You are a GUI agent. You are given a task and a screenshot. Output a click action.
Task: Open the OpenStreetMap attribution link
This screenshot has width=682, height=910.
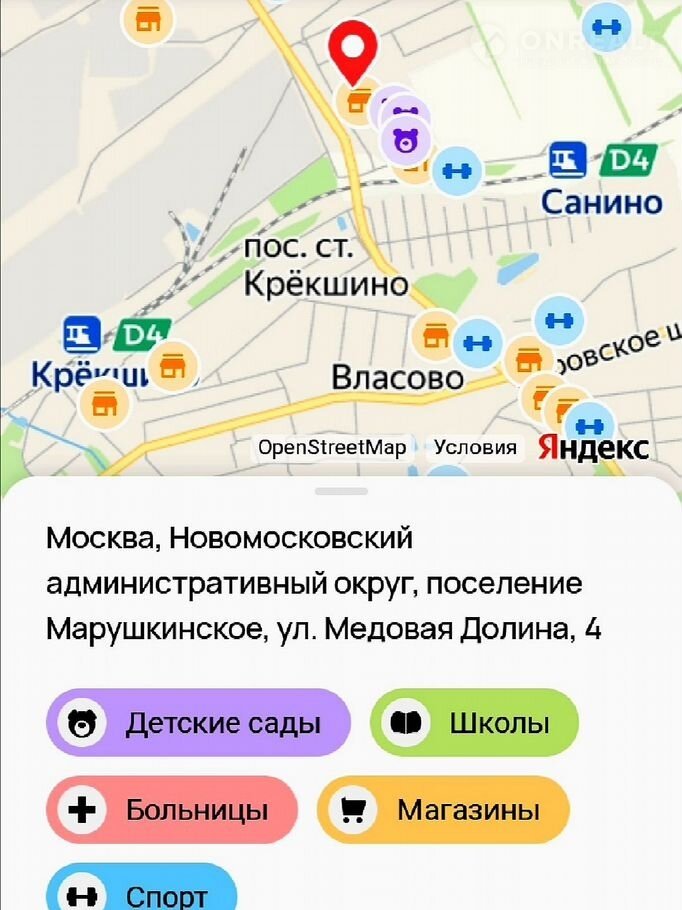tap(332, 447)
